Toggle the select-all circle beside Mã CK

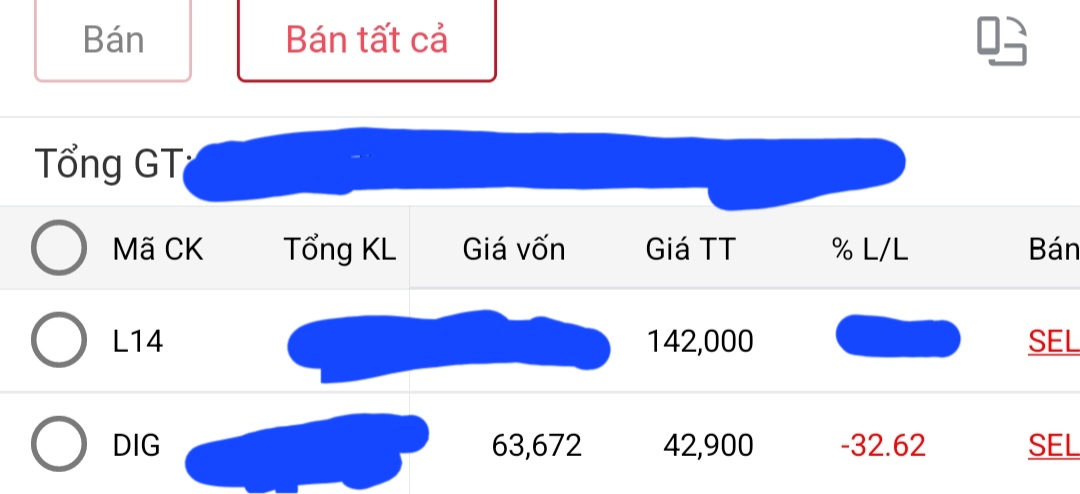(59, 248)
